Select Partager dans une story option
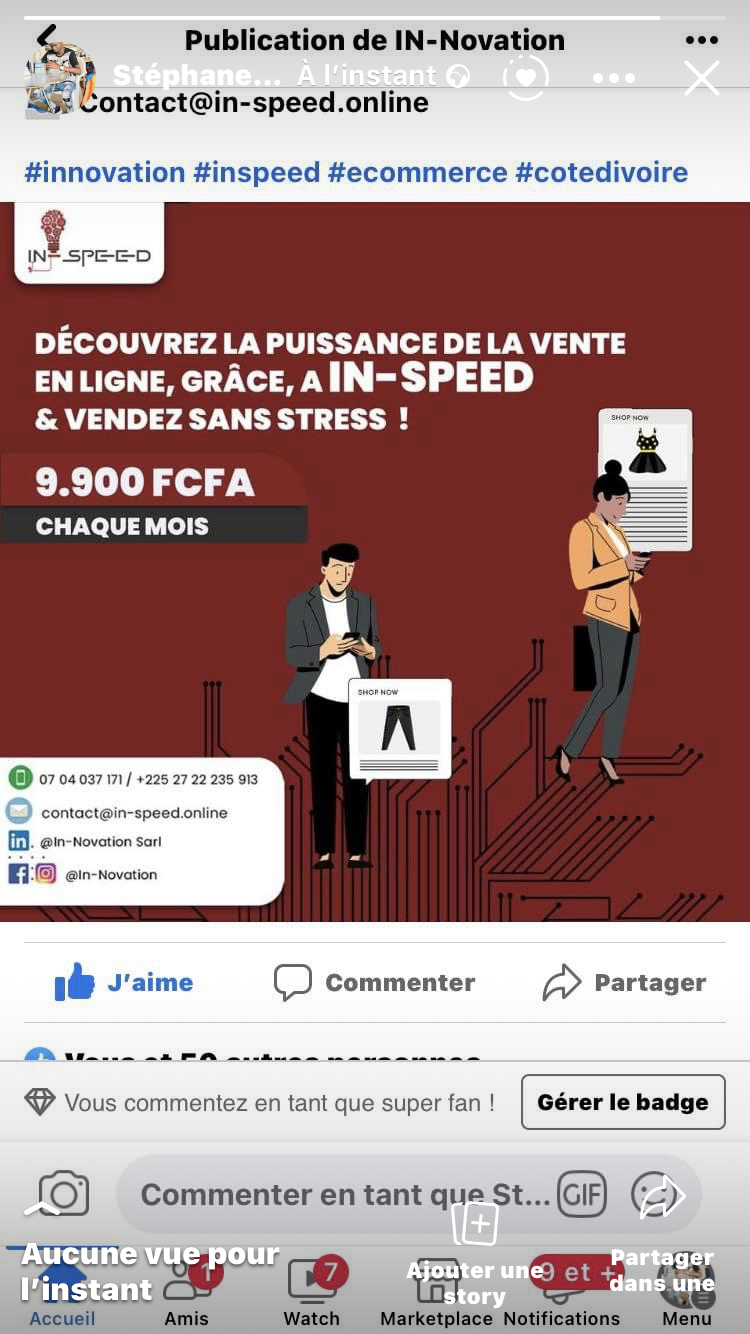750x1334 pixels. point(661,1269)
